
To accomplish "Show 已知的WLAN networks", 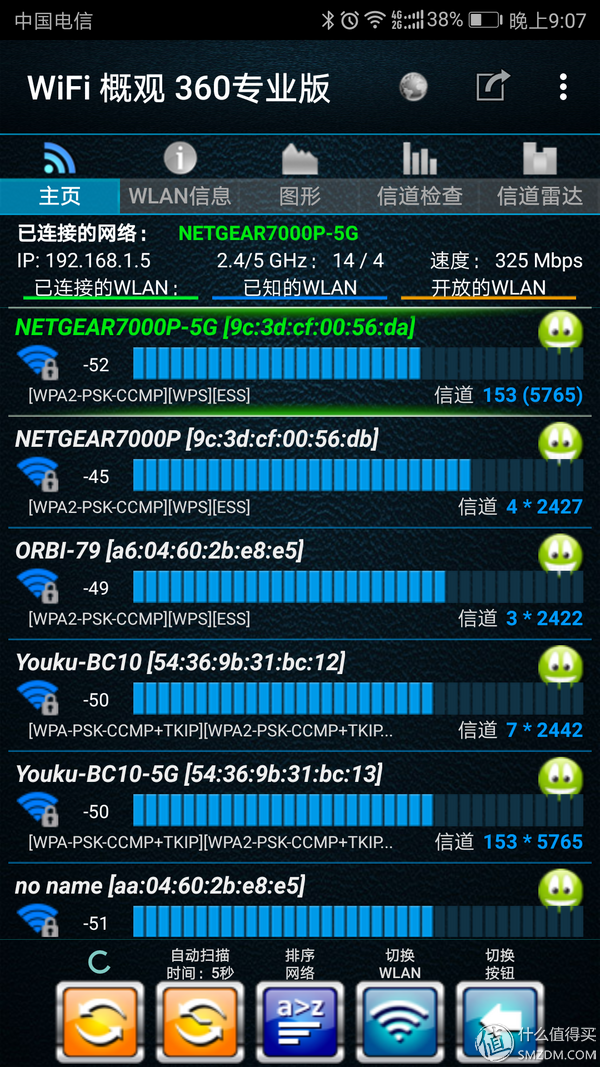I will pos(300,288).
